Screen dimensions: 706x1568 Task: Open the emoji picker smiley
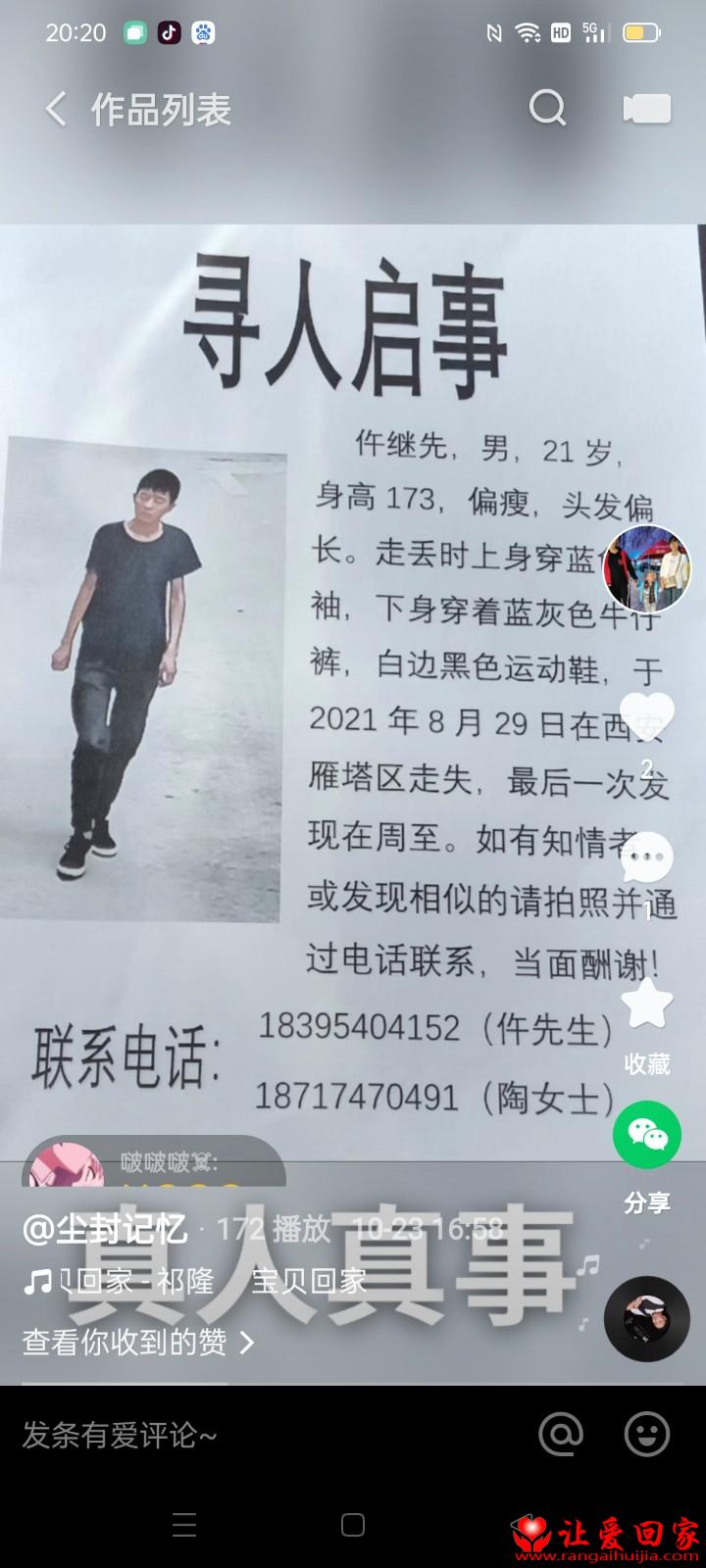(x=647, y=1436)
